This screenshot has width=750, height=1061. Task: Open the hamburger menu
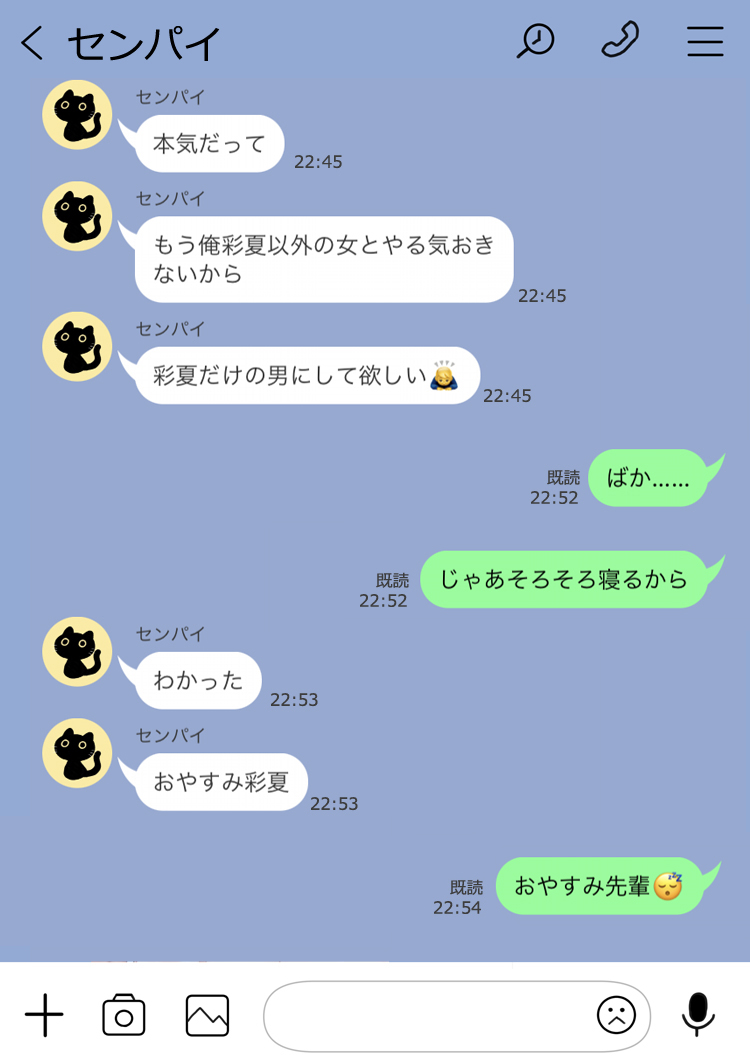point(705,41)
